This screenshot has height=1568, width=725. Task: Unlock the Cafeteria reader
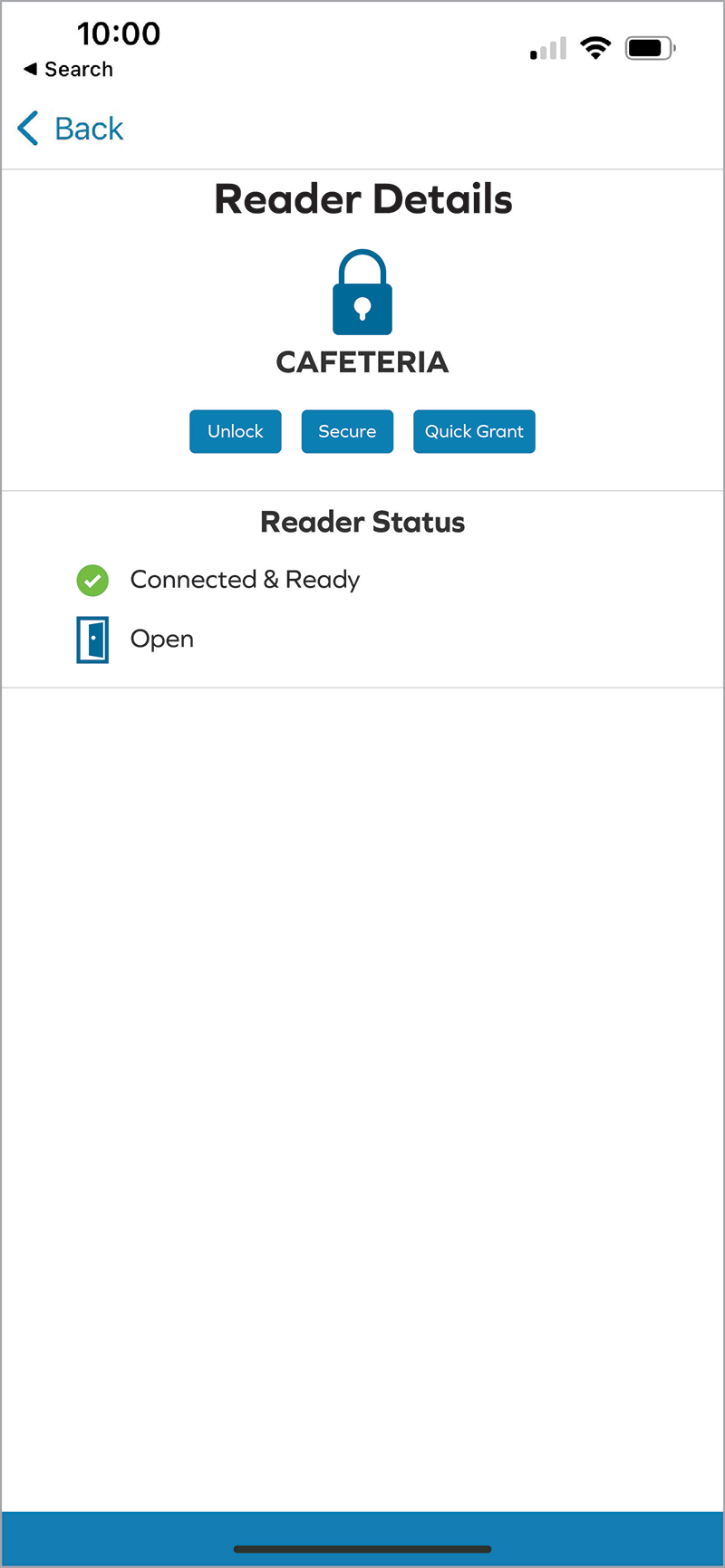coord(236,431)
